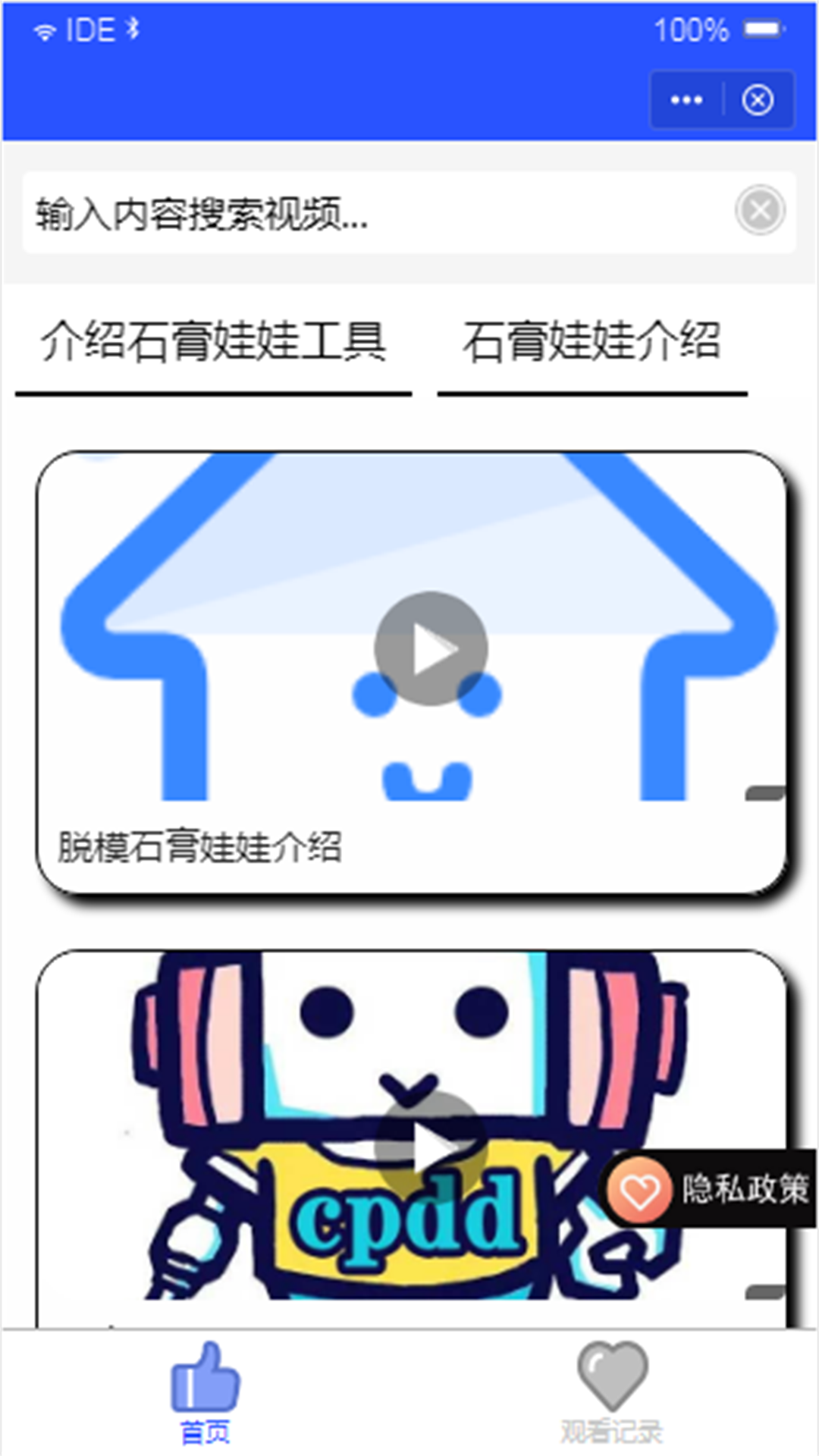Play the cpdd cartoon video
This screenshot has width=819, height=1456.
click(x=430, y=1147)
